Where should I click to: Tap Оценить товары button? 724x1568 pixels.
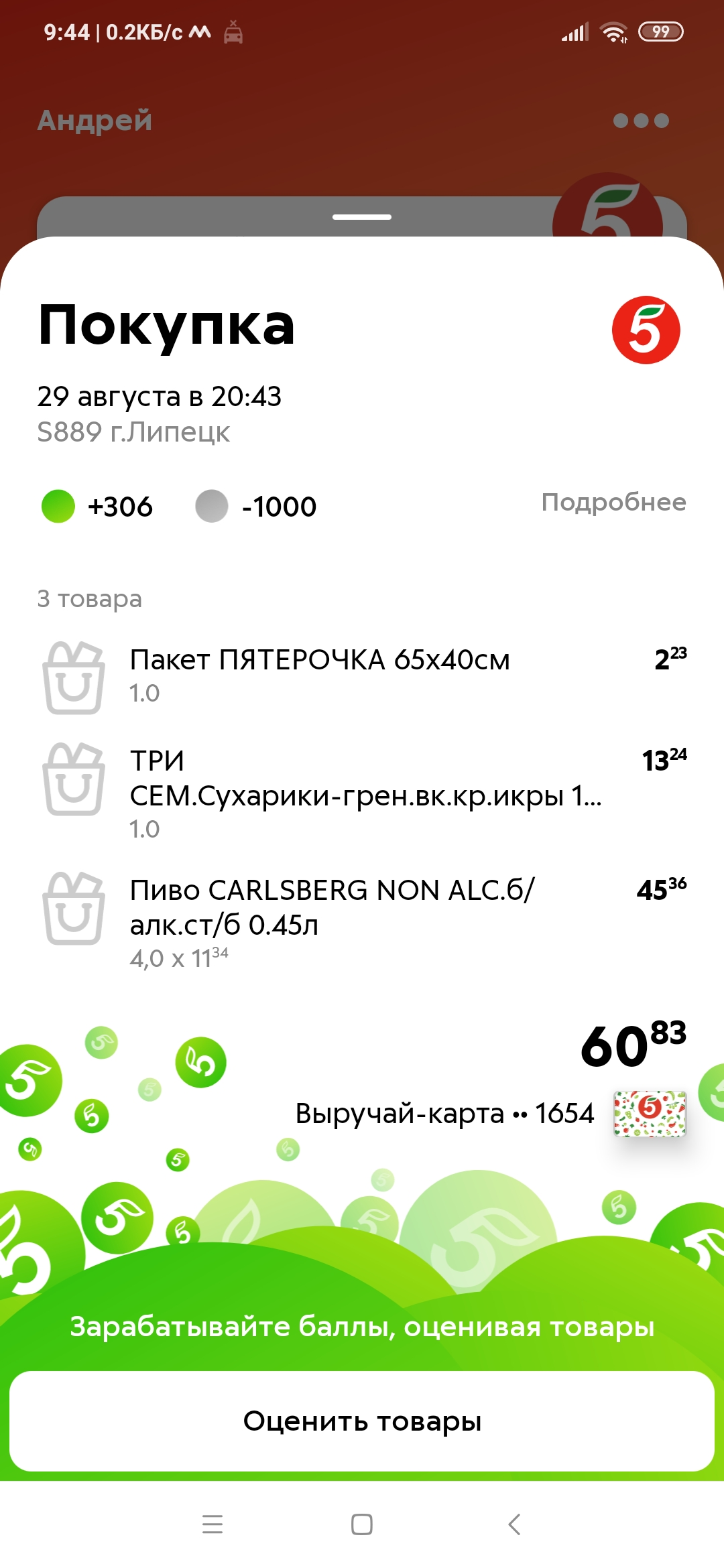pyautogui.click(x=362, y=1421)
